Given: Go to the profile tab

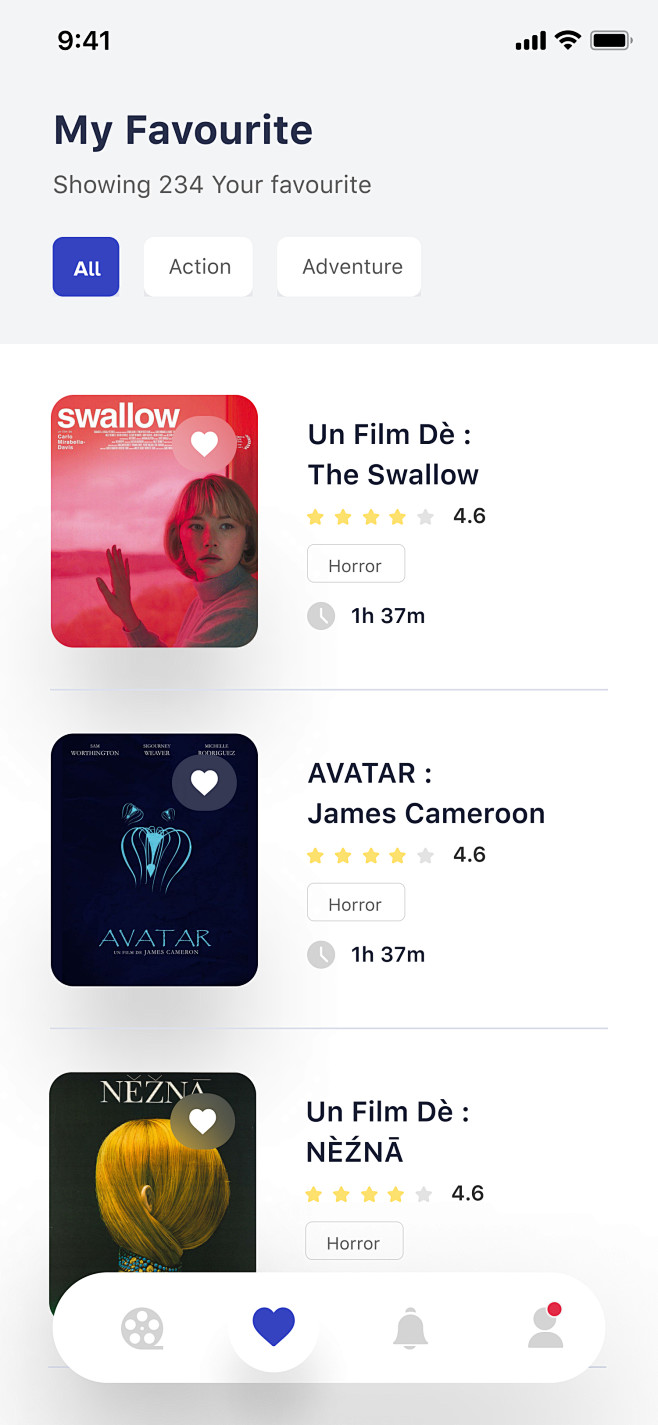Looking at the screenshot, I should click(x=546, y=1328).
